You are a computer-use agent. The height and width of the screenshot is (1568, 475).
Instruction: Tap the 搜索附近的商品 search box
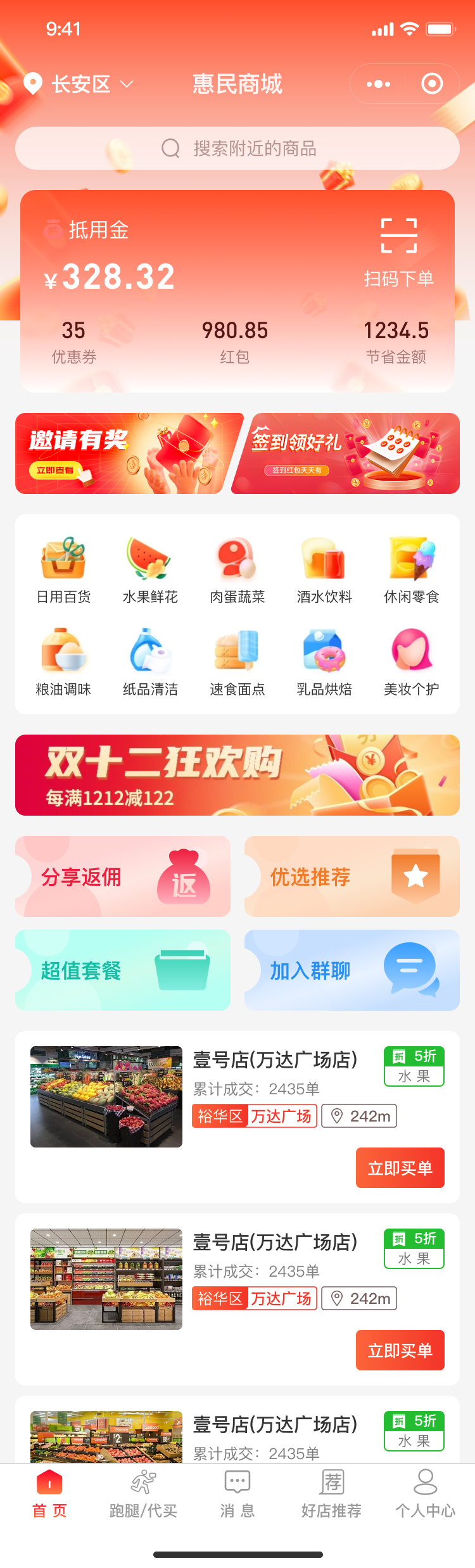point(237,149)
